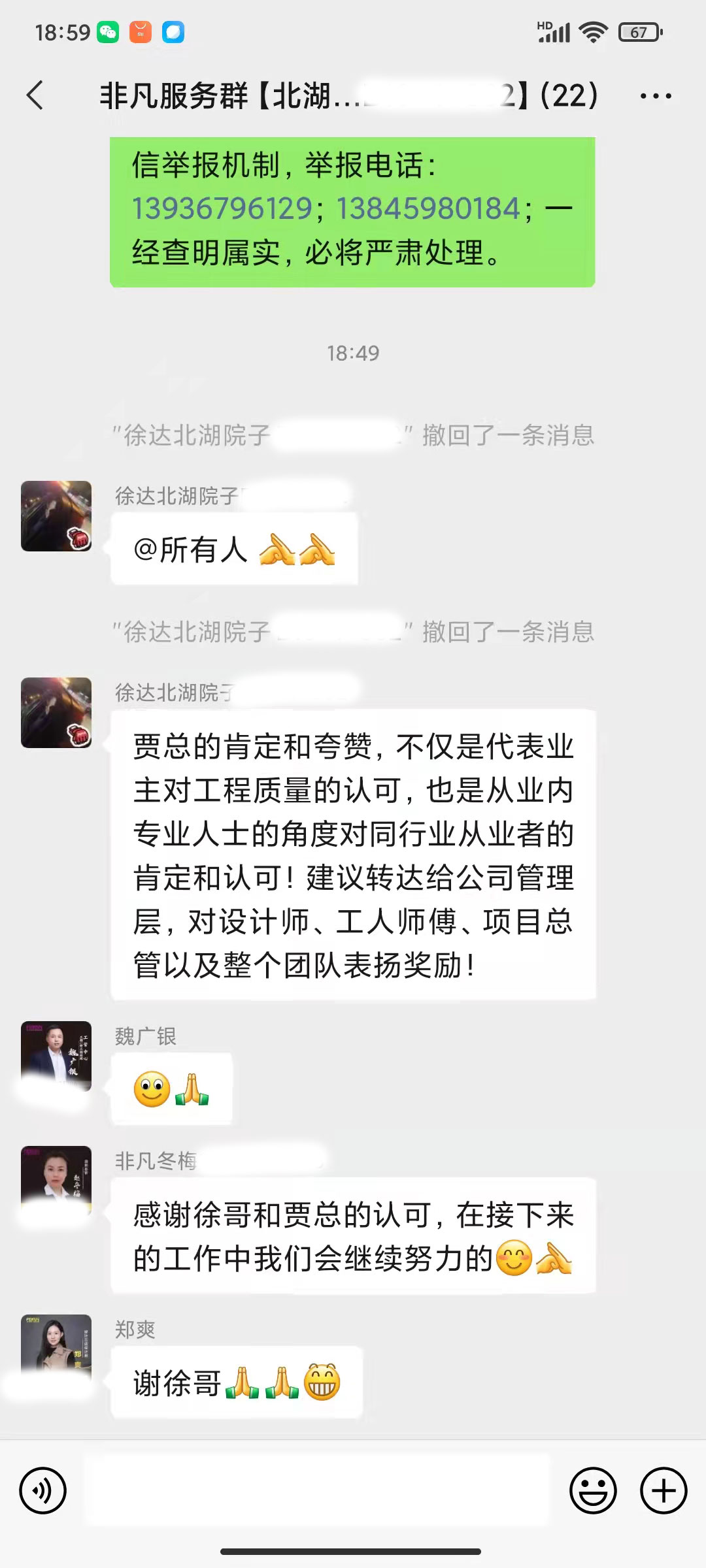Tap the phone number 13845980184

428,208
